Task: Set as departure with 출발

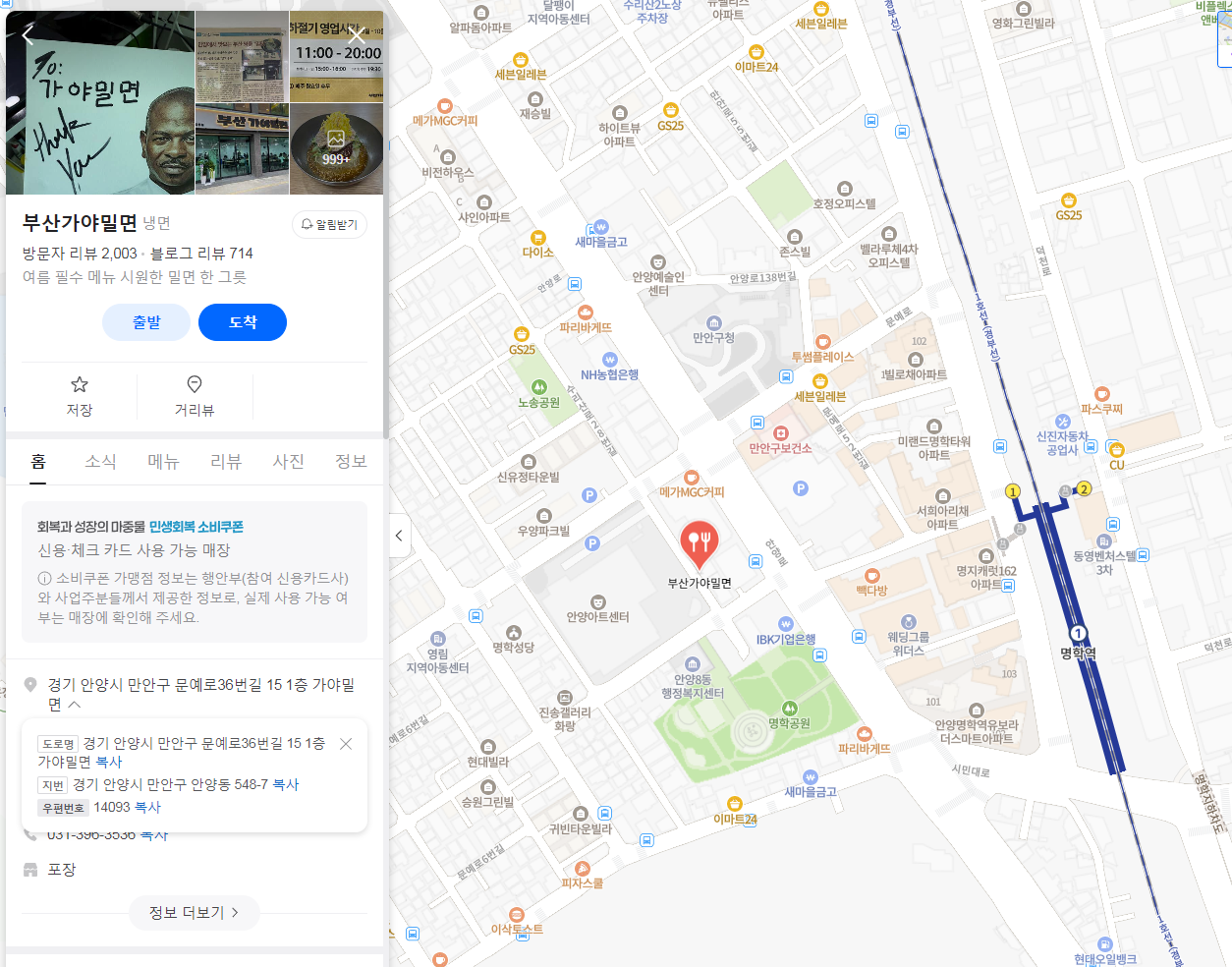Action: point(146,322)
